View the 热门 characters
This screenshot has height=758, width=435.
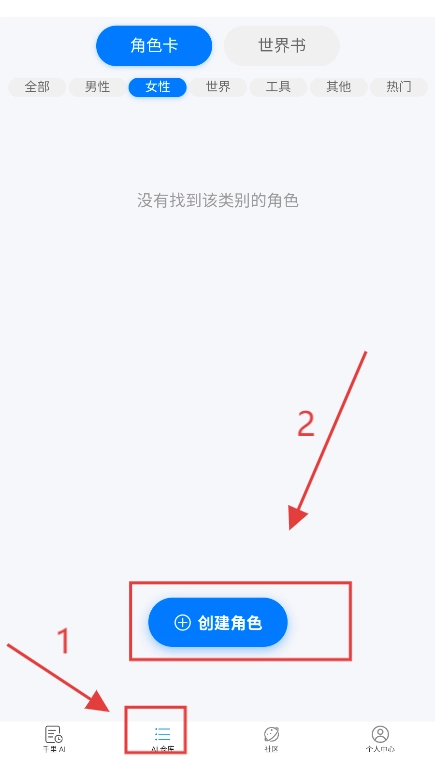399,87
